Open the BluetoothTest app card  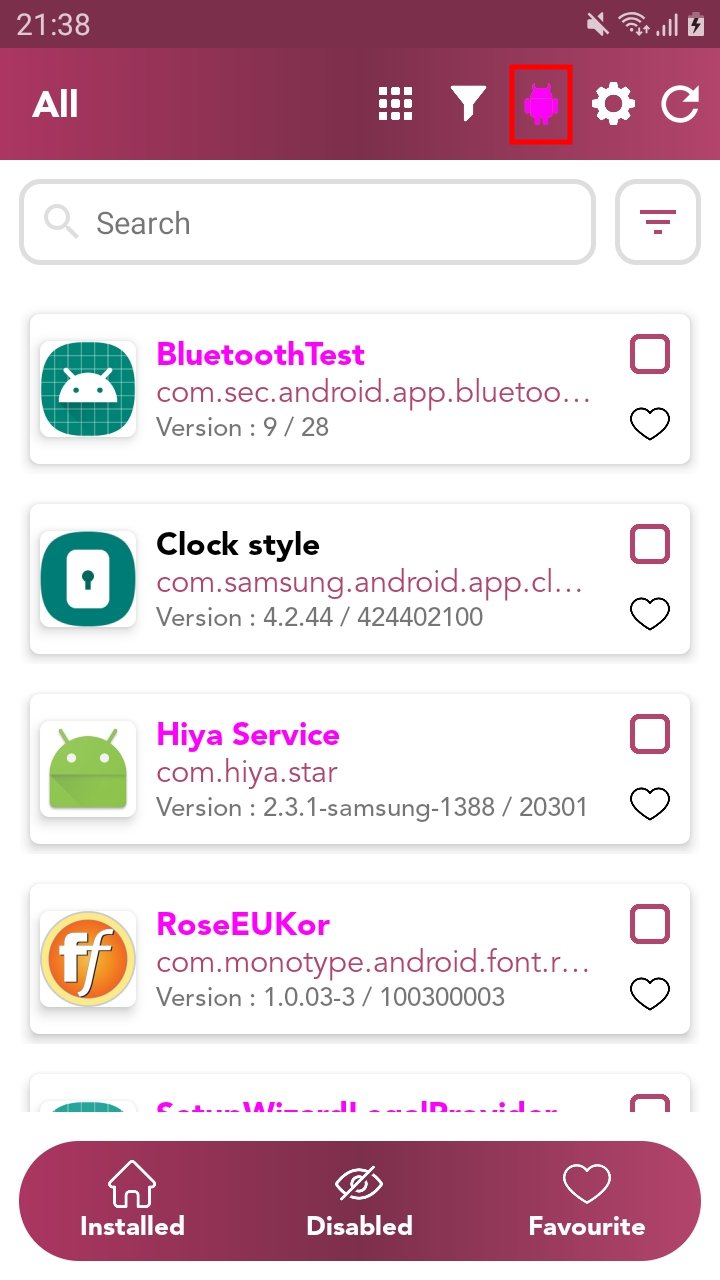click(360, 389)
